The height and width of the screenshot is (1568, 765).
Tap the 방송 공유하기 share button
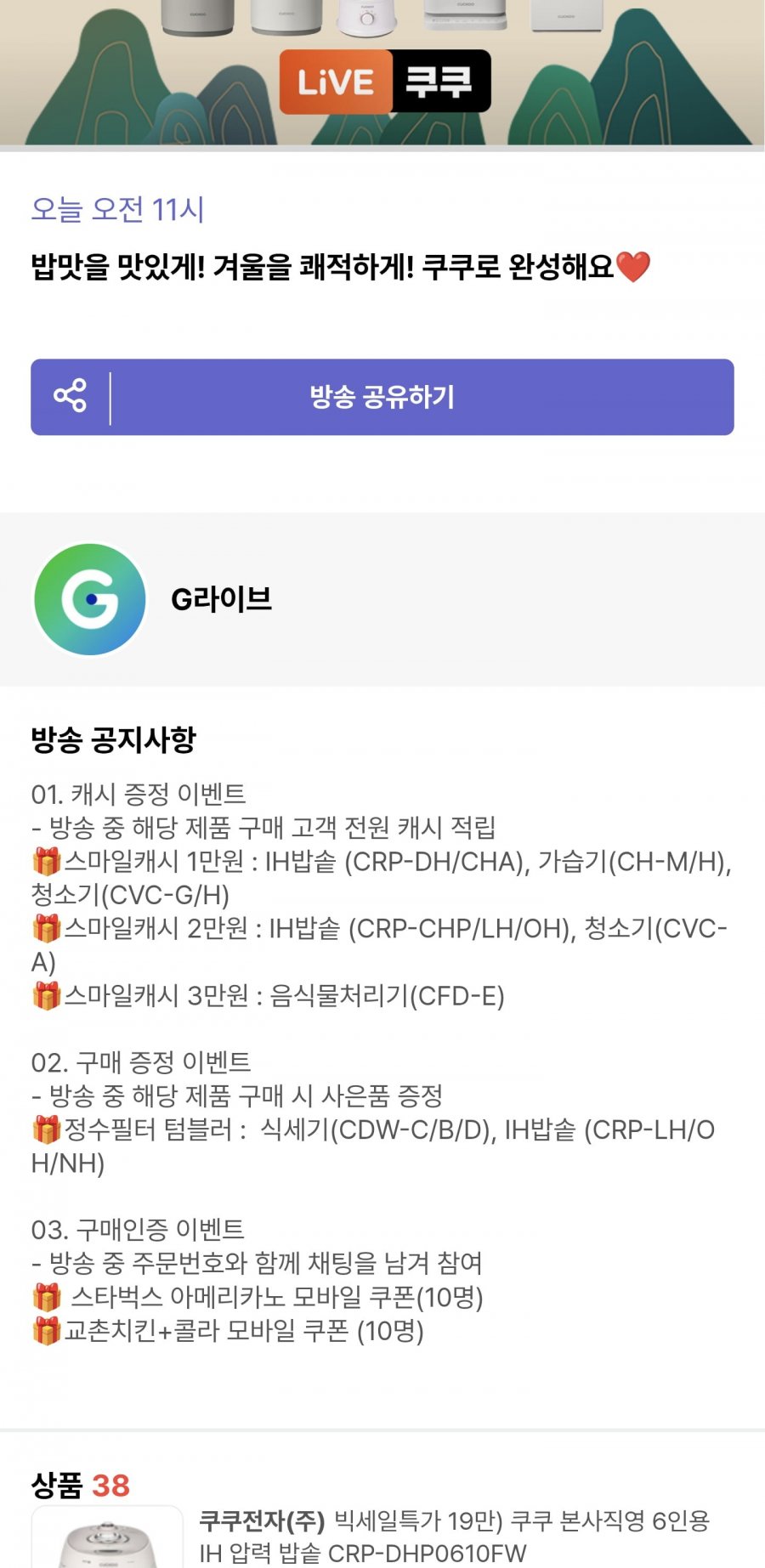click(382, 397)
